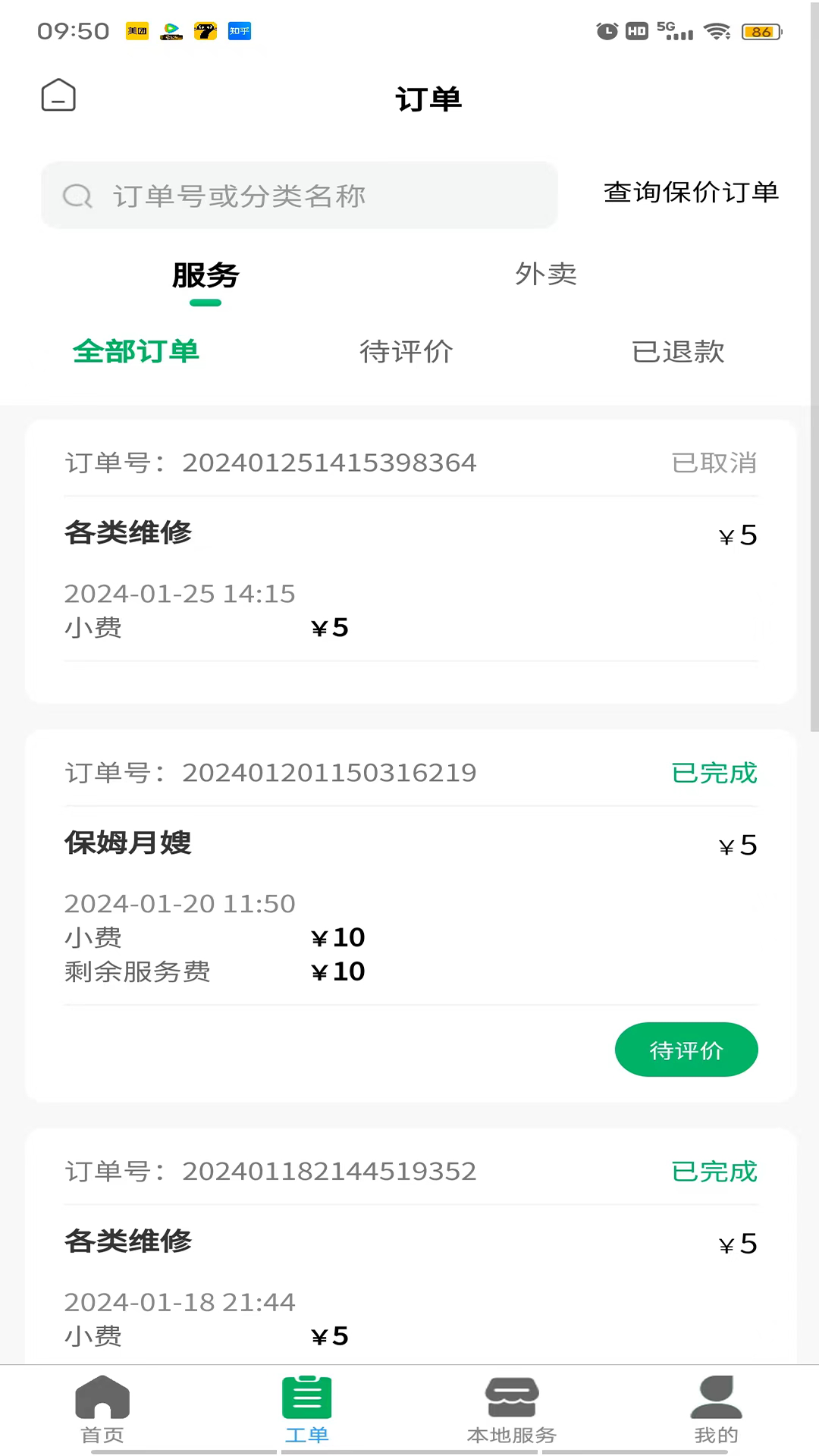Image resolution: width=819 pixels, height=1456 pixels.
Task: Open 查询保价订单 link
Action: click(x=691, y=193)
